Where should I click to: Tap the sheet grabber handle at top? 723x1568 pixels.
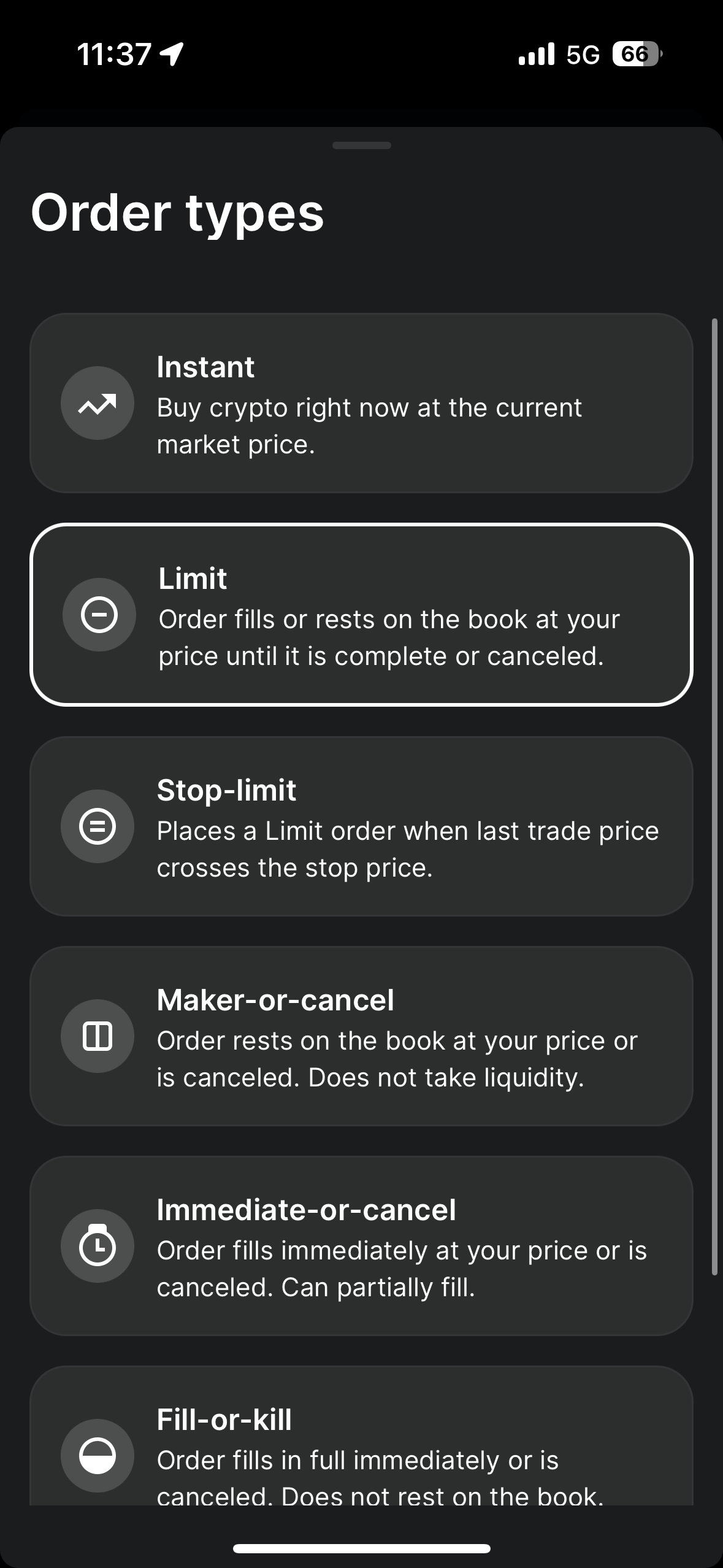coord(361,145)
